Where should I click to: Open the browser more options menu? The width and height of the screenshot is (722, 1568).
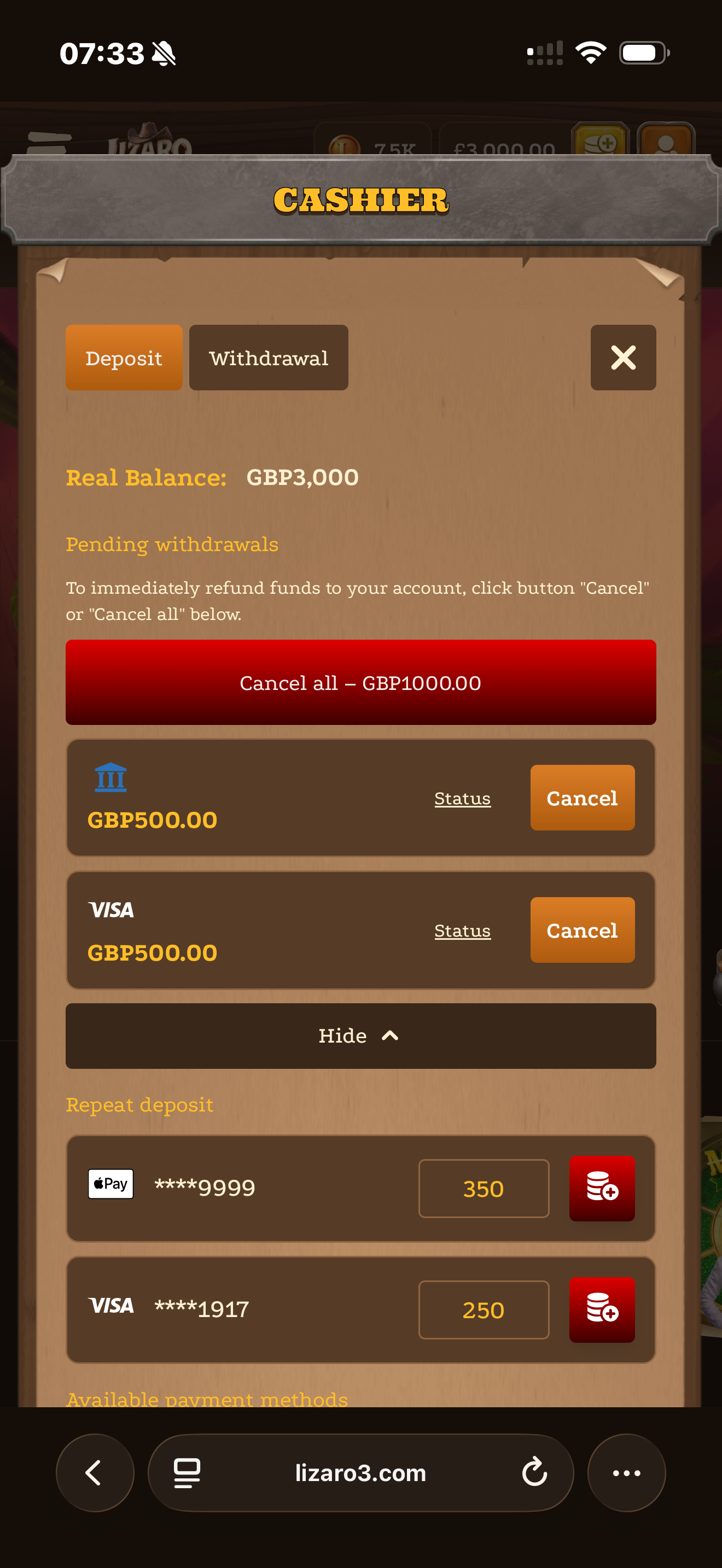click(x=626, y=1472)
